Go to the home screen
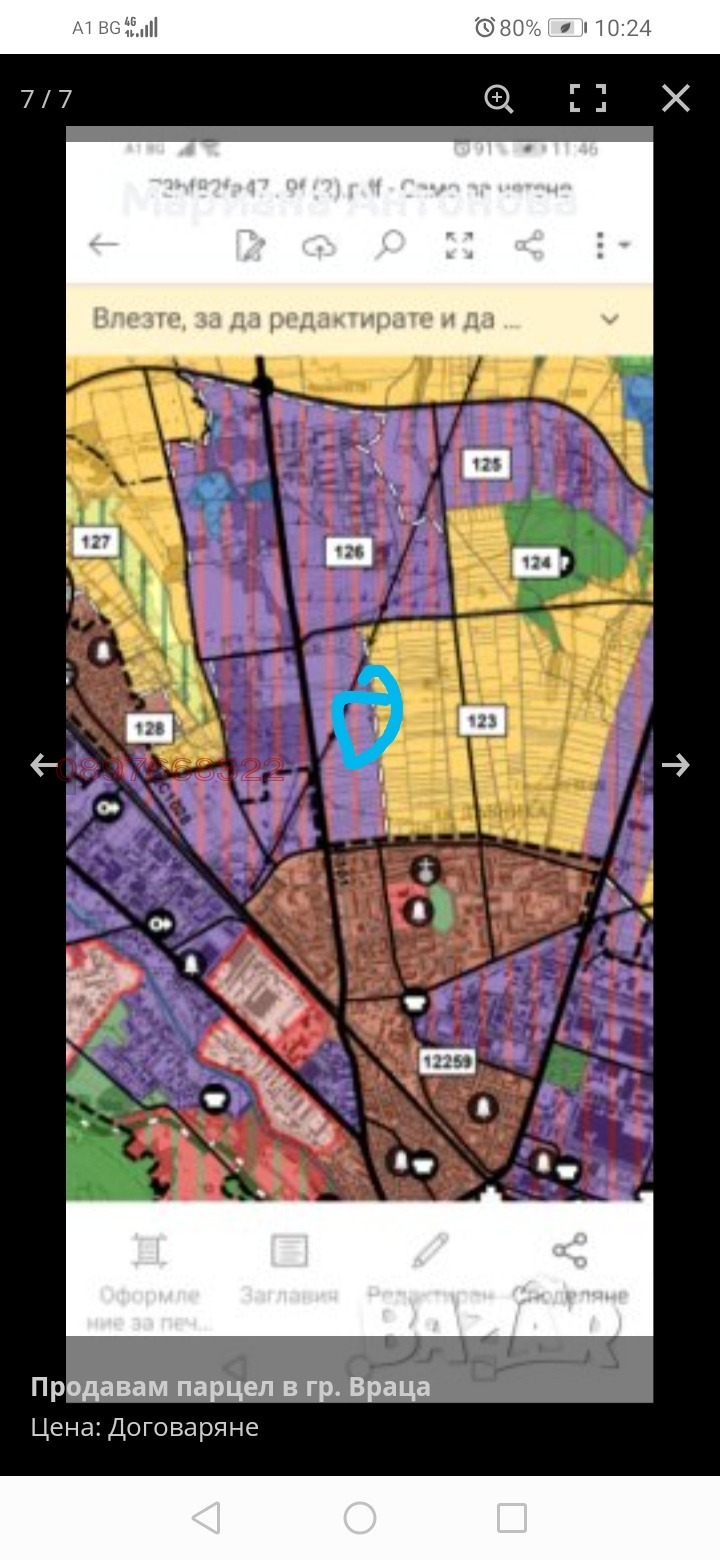 360,1518
